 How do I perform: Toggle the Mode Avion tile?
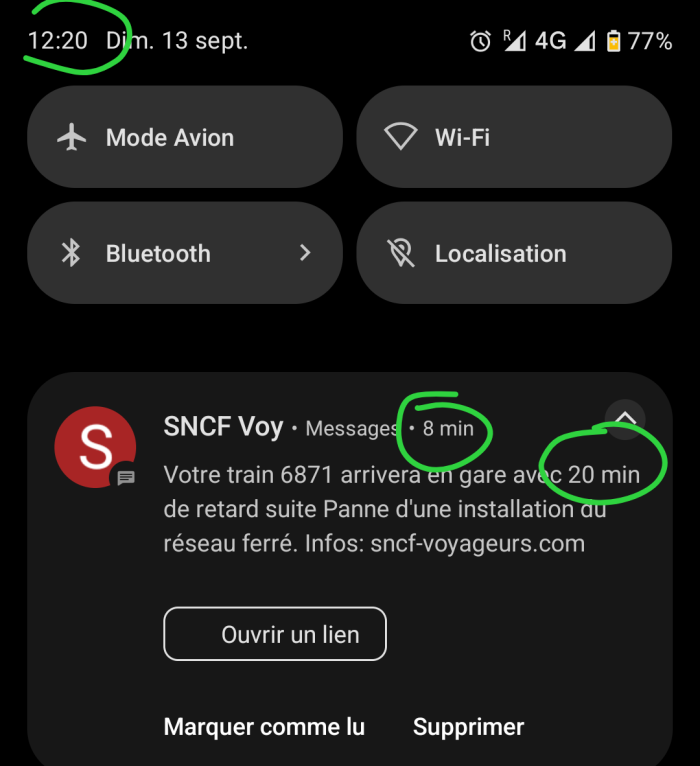pyautogui.click(x=185, y=137)
